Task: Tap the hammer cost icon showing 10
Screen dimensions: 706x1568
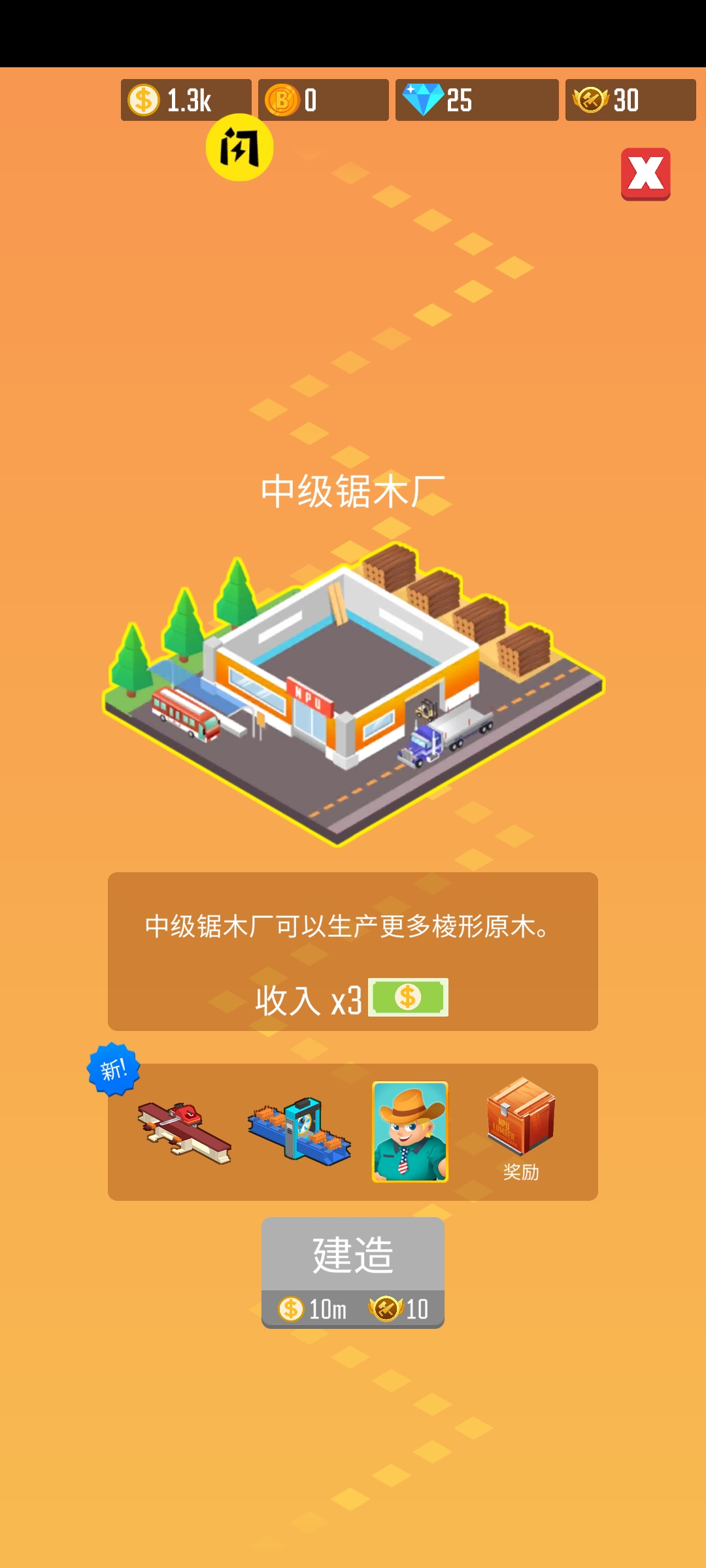Action: (387, 1304)
